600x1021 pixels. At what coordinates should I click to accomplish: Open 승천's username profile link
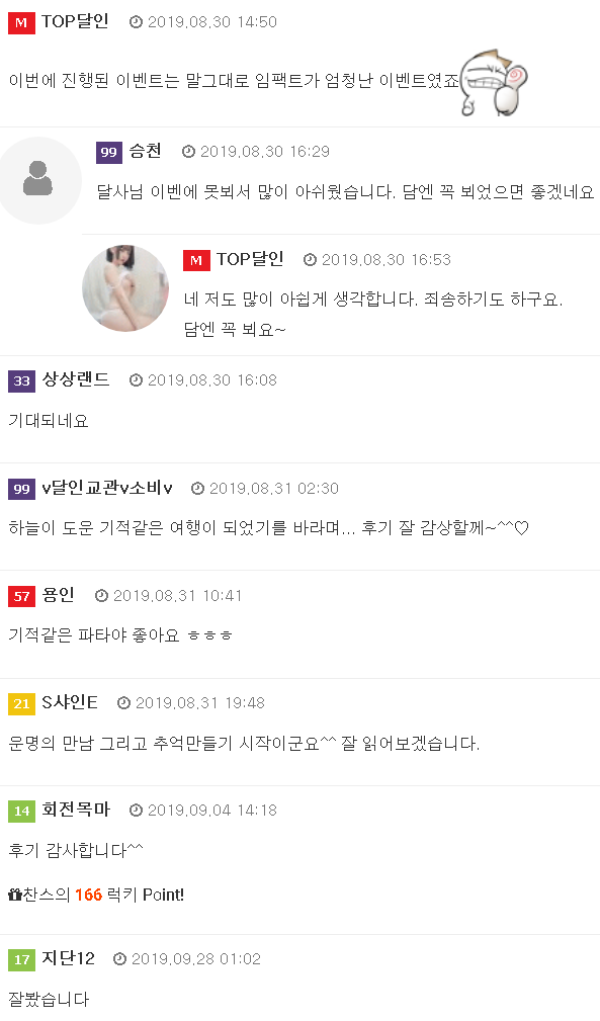145,151
